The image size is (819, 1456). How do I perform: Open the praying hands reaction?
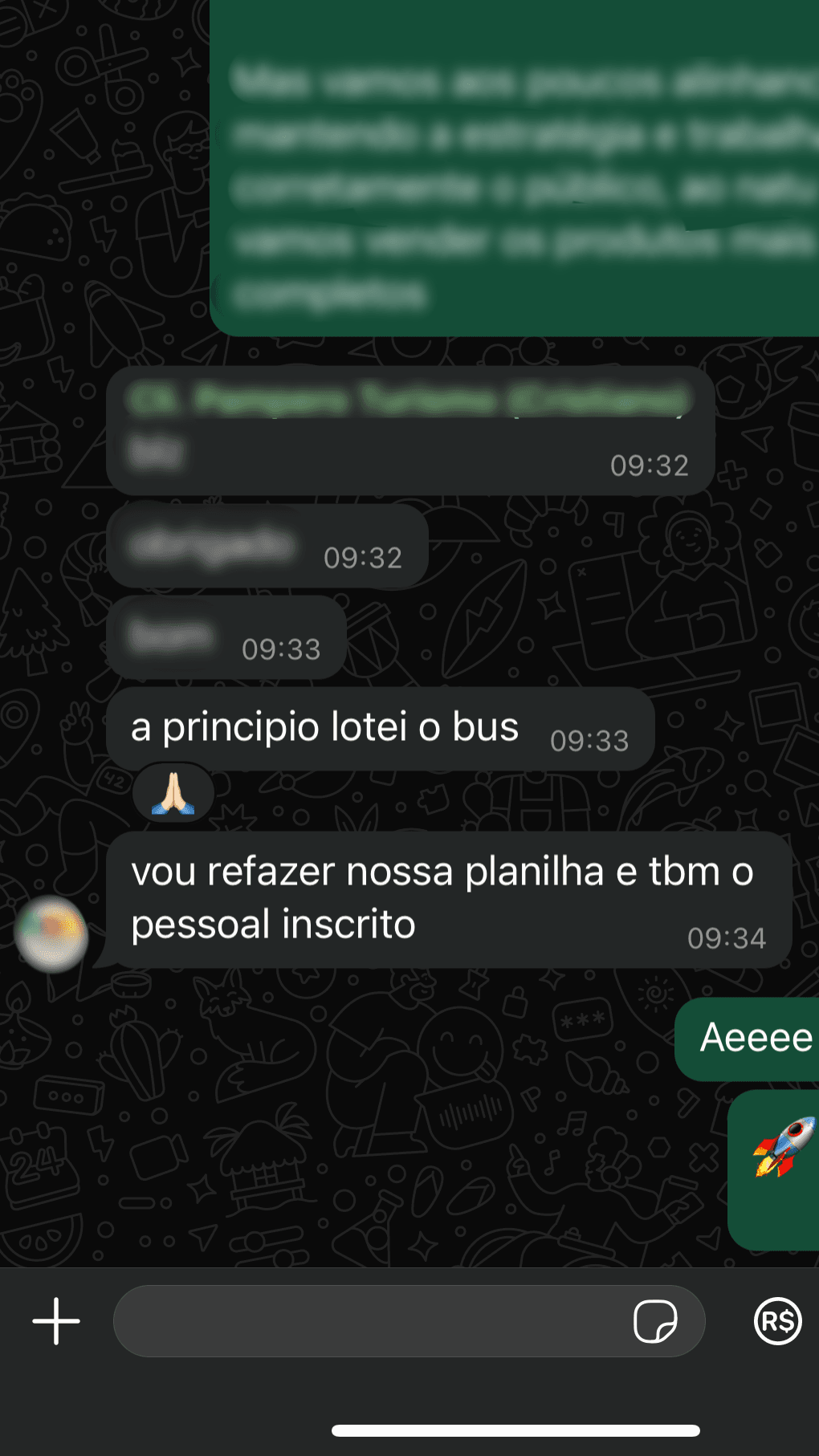(173, 793)
